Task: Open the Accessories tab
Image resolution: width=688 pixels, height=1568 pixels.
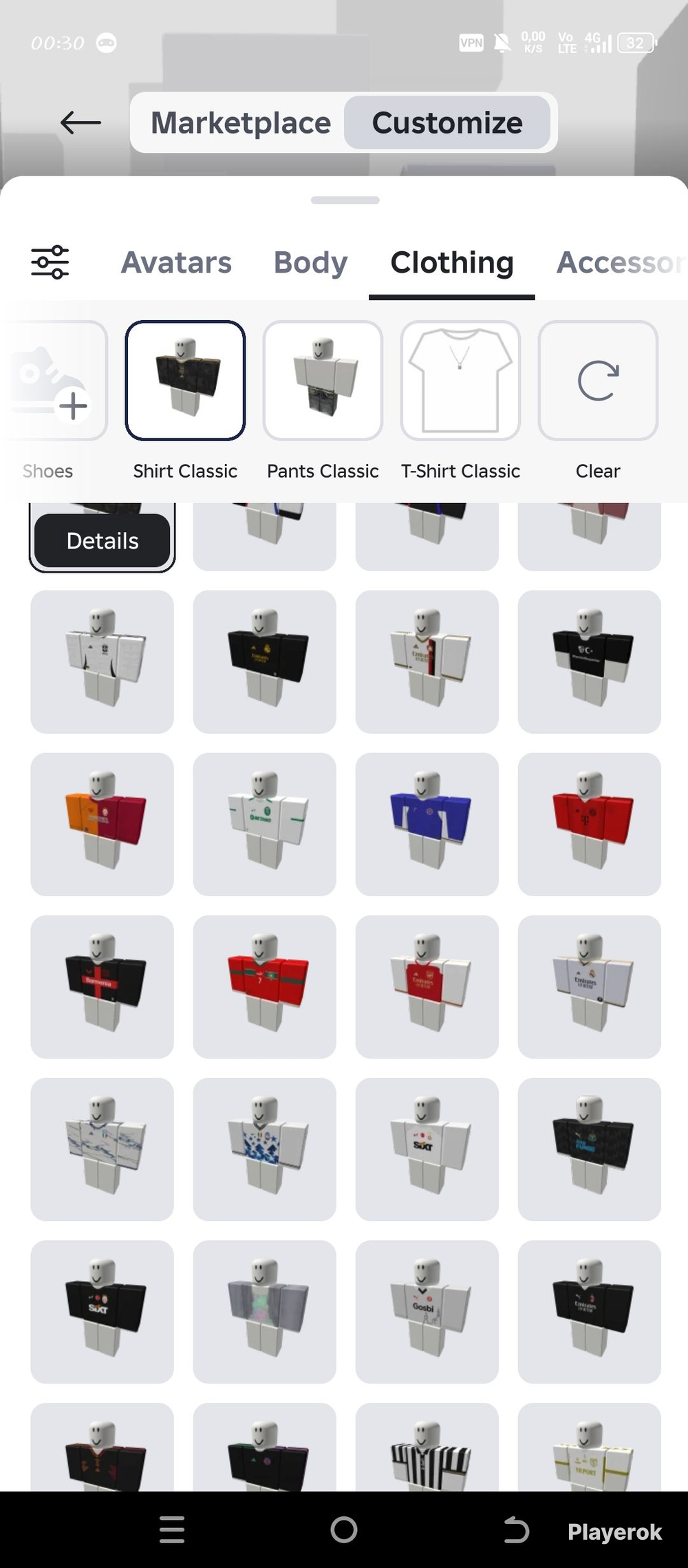Action: pos(619,262)
